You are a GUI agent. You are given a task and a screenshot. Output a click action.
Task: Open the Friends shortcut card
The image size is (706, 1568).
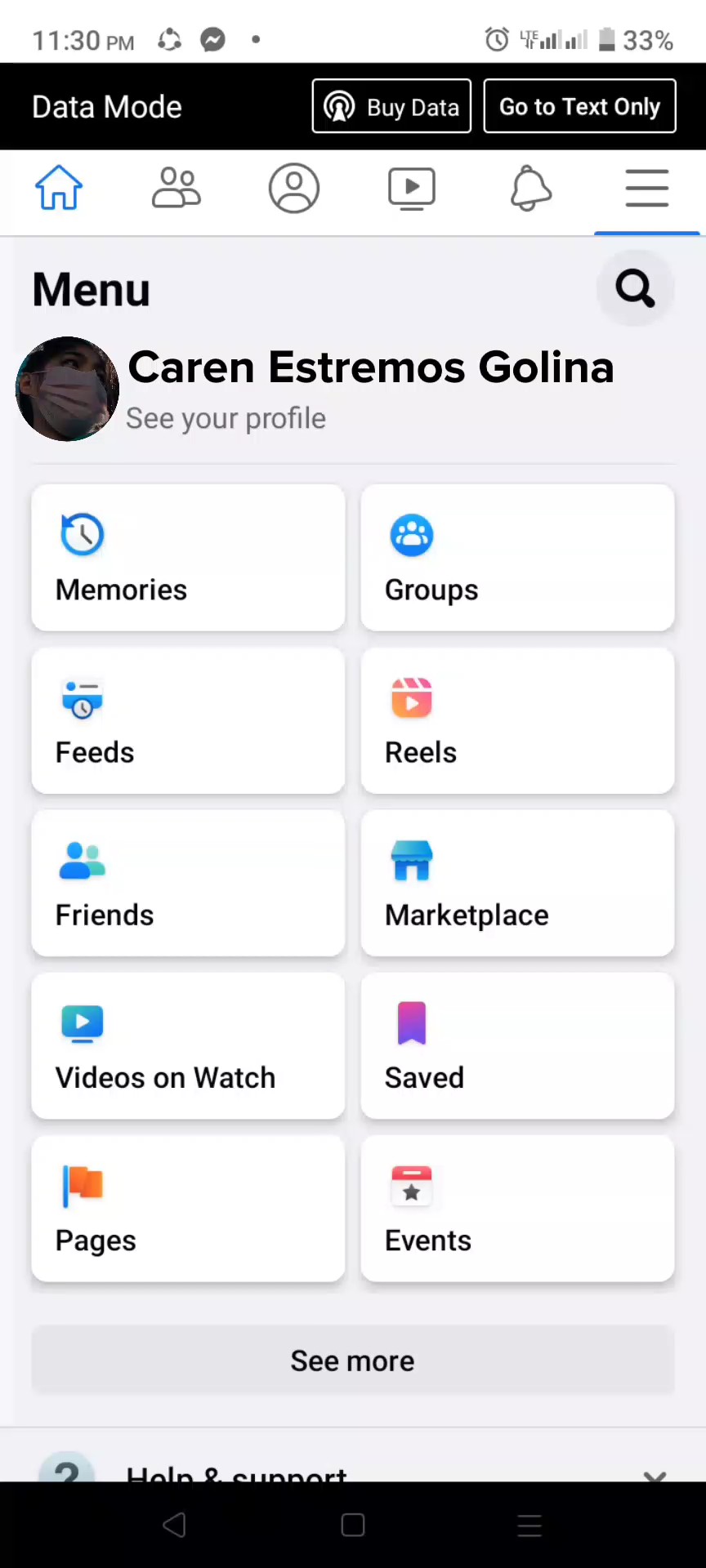pyautogui.click(x=188, y=883)
